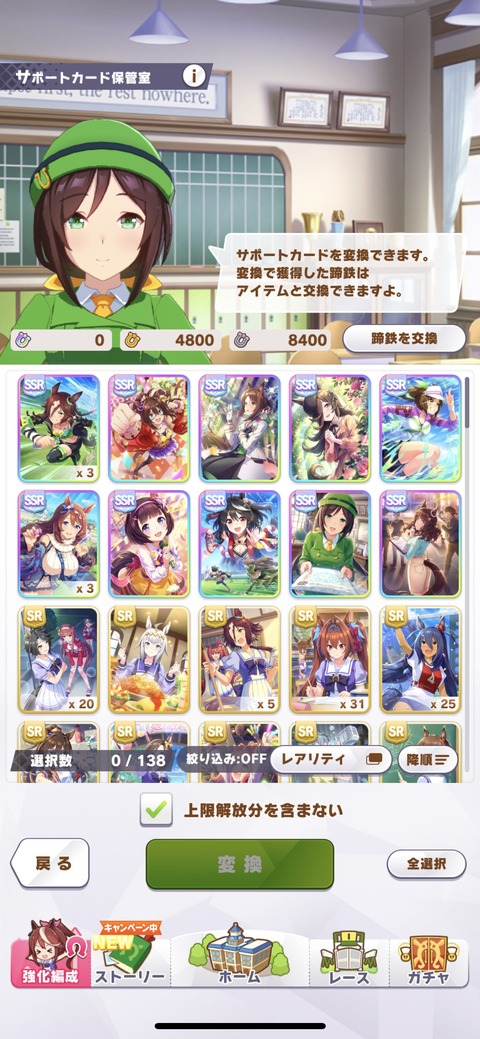Switch to the 強化編成 tab
480x1039 pixels.
(x=50, y=956)
